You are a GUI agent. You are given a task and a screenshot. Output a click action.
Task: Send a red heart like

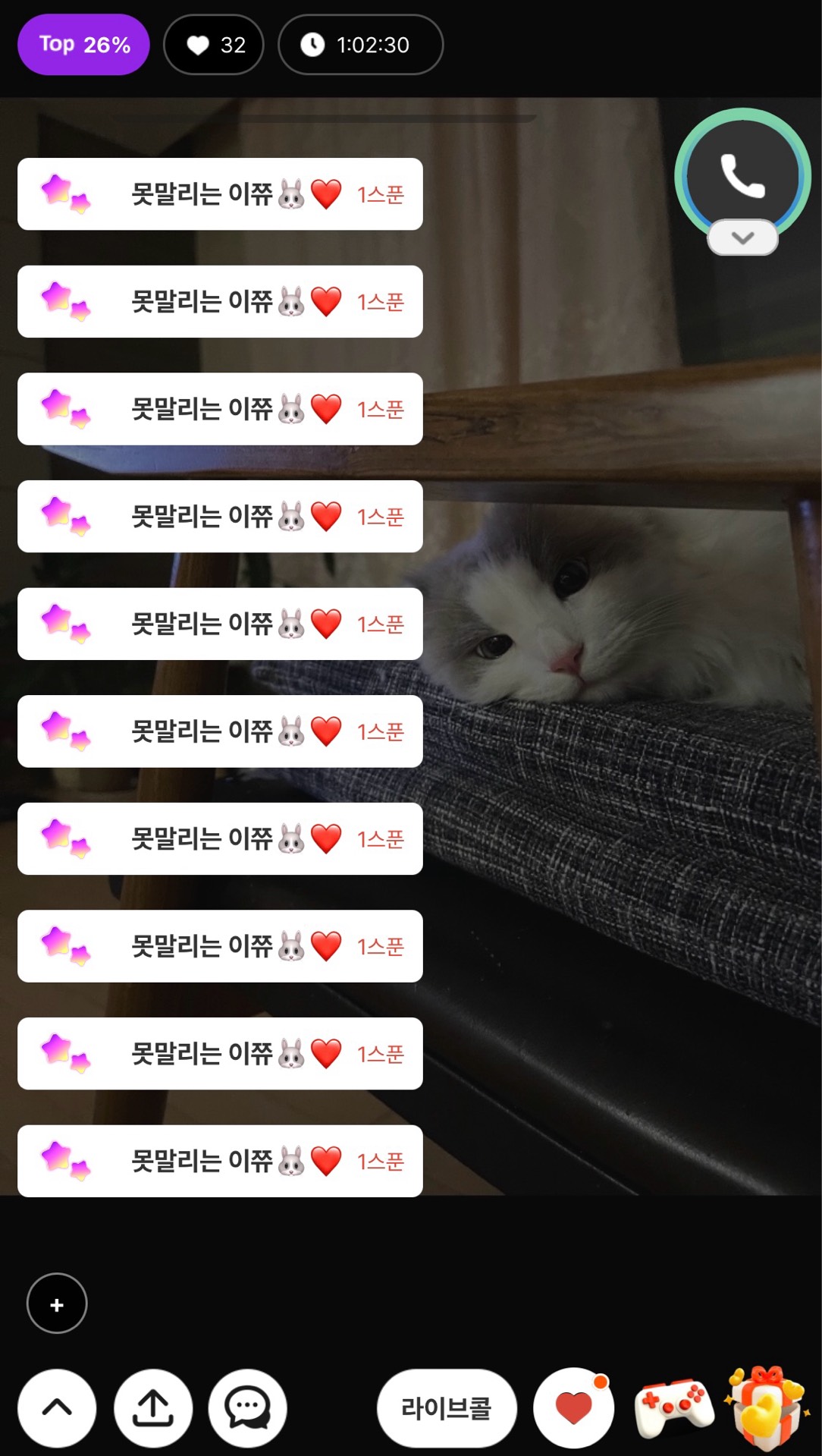coord(574,1408)
